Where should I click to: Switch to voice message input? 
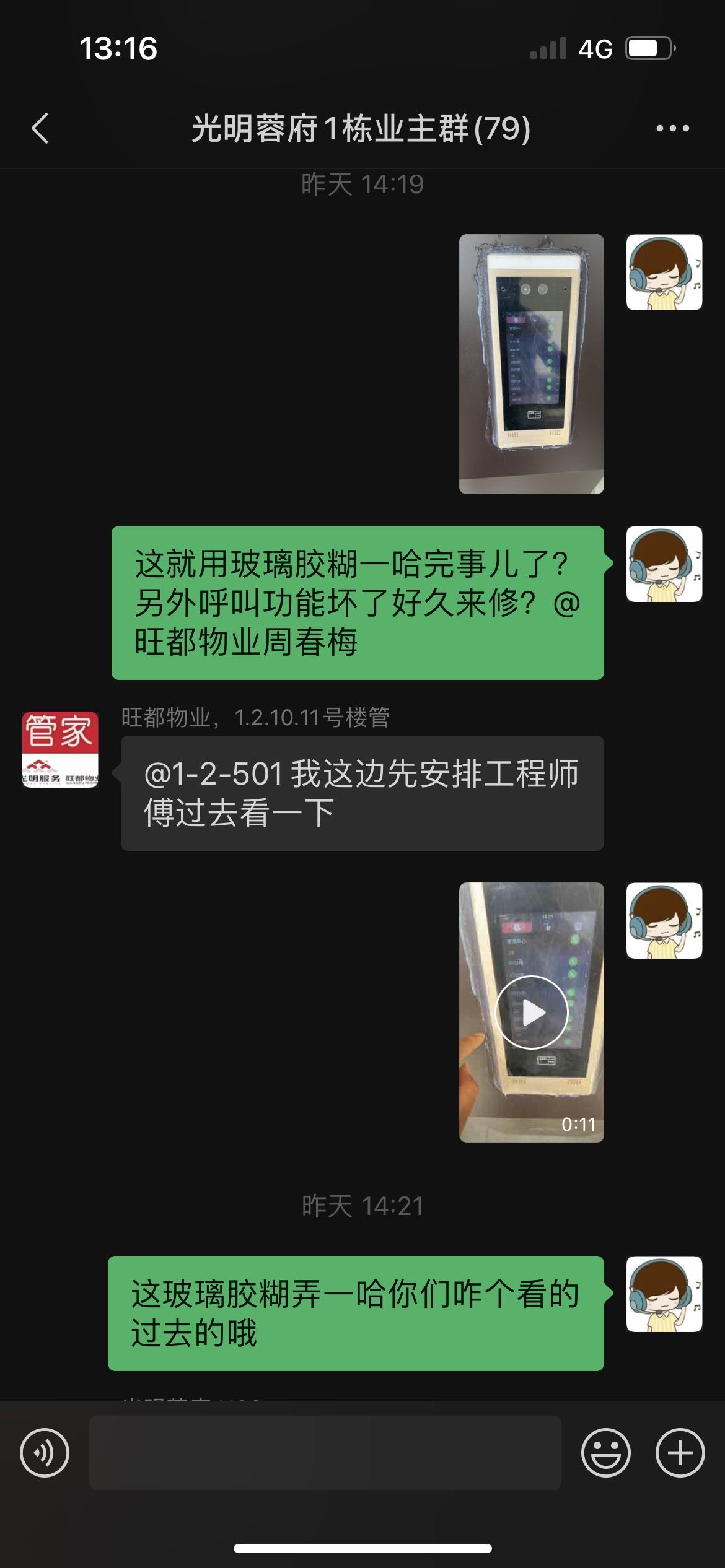[x=45, y=1453]
